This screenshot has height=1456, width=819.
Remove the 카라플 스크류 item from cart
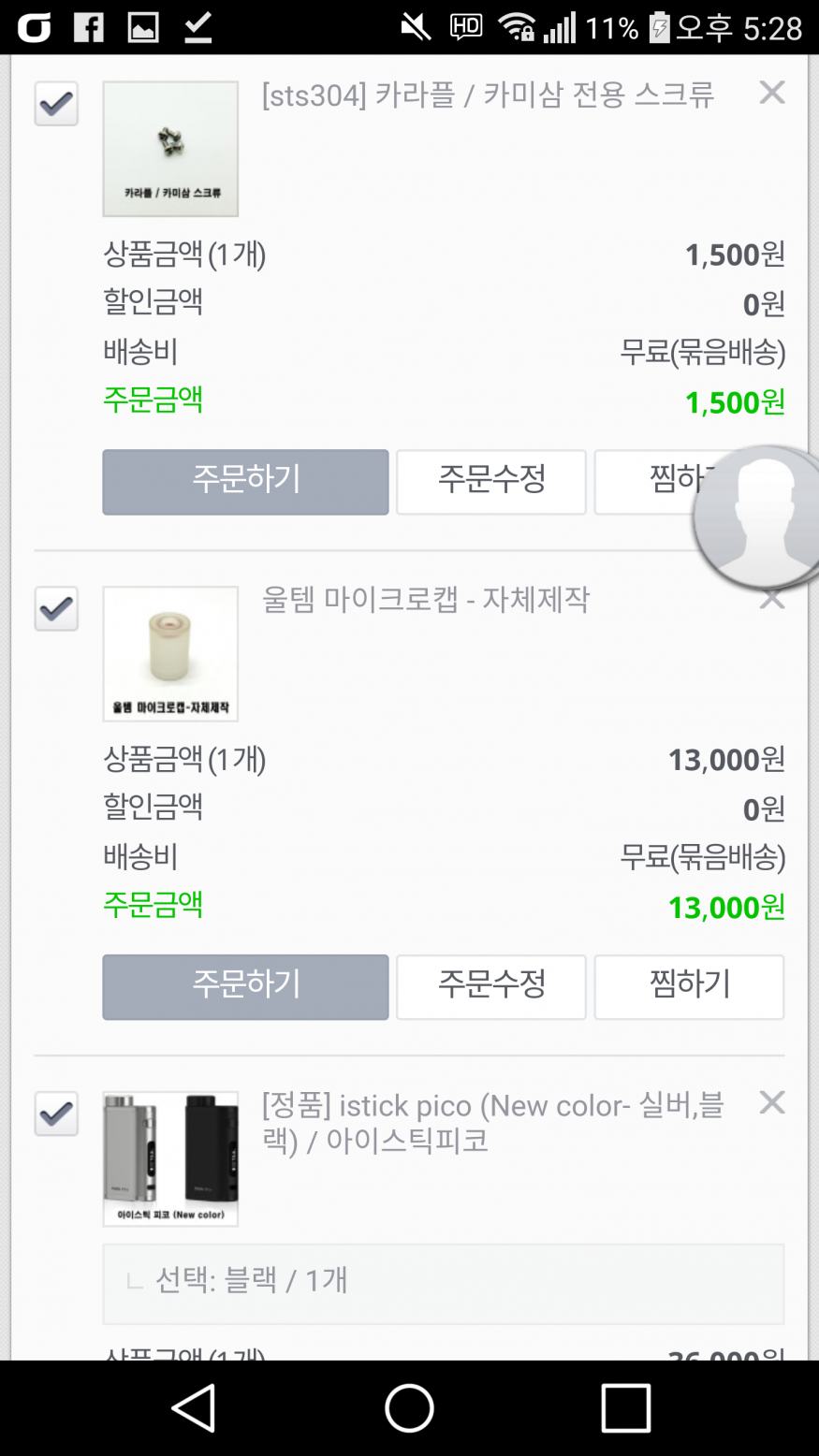pos(772,92)
